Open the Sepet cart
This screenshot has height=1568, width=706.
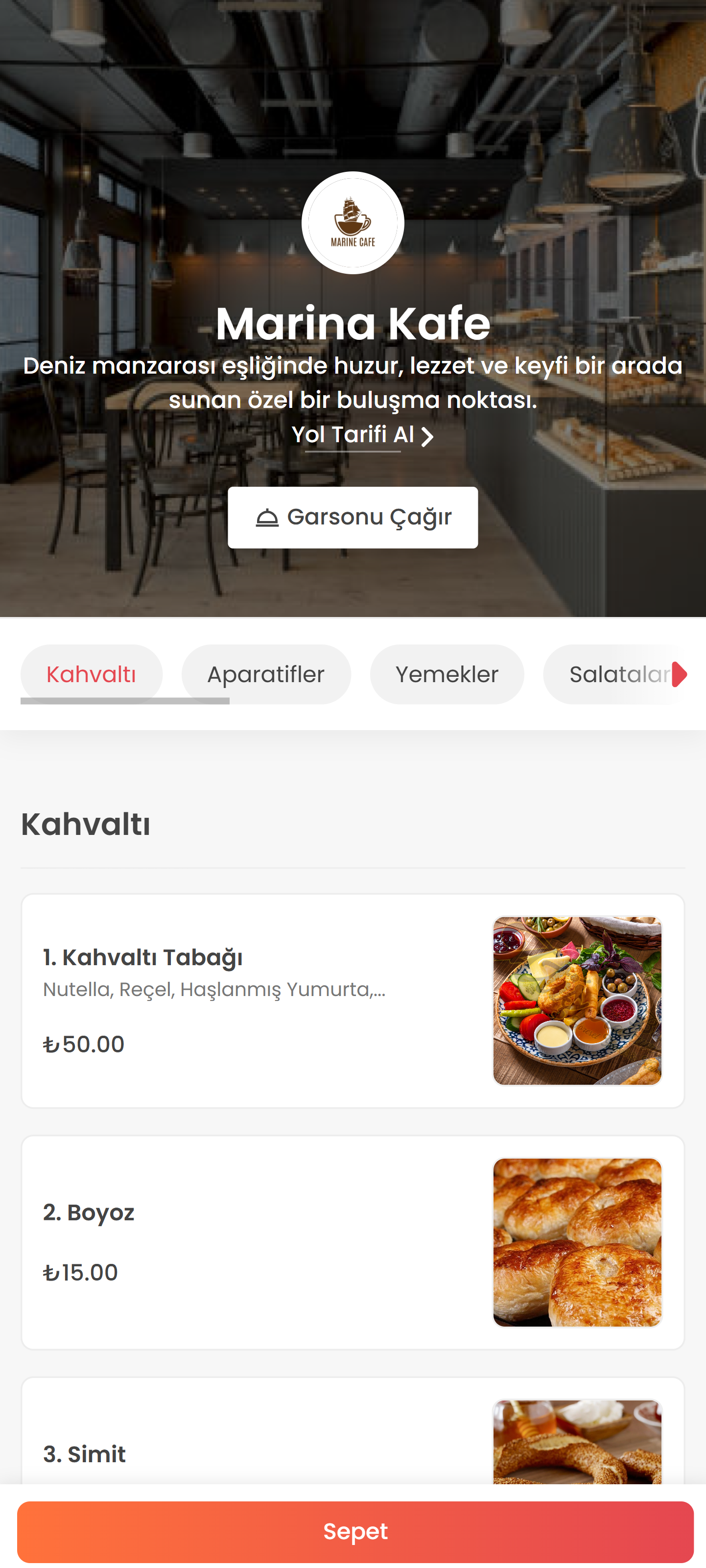click(x=355, y=1531)
